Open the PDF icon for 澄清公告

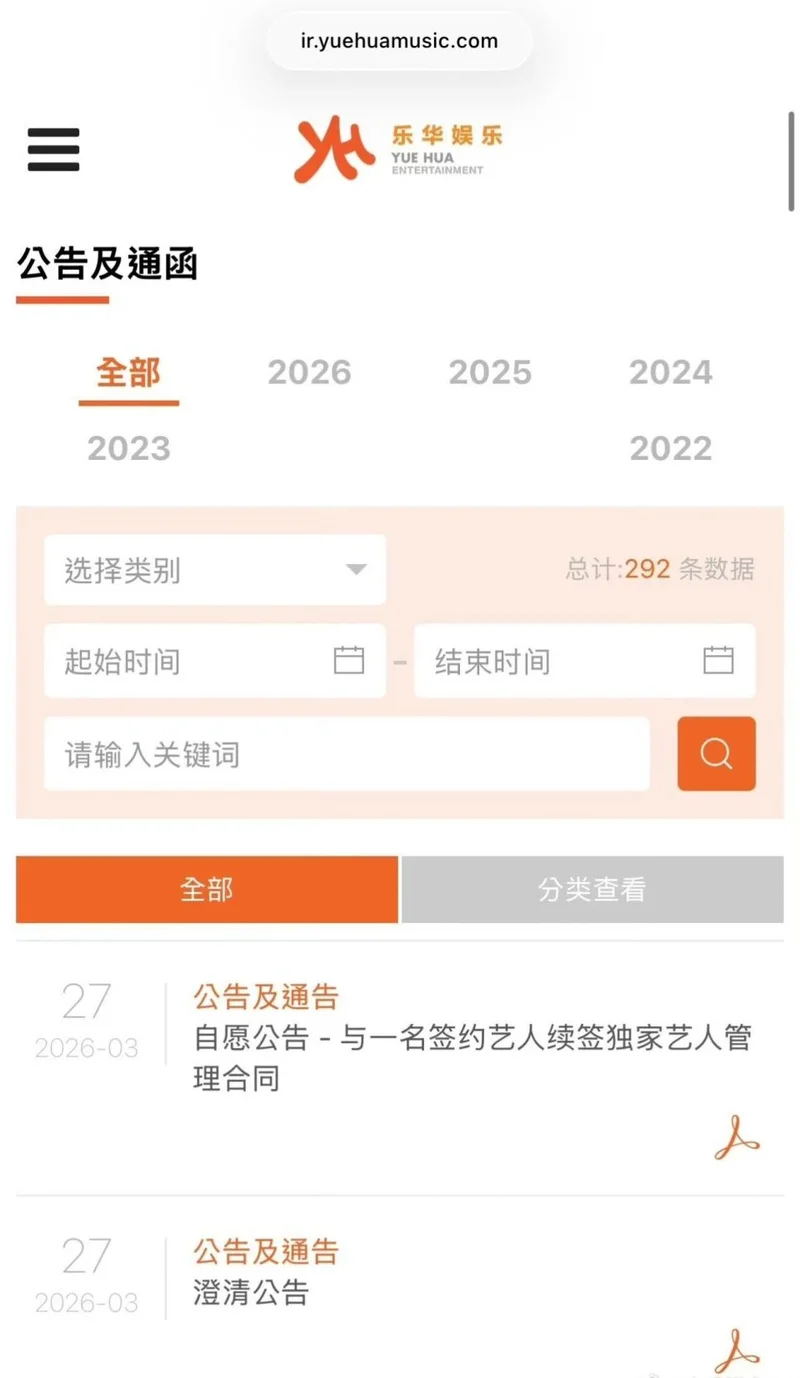click(x=737, y=1350)
